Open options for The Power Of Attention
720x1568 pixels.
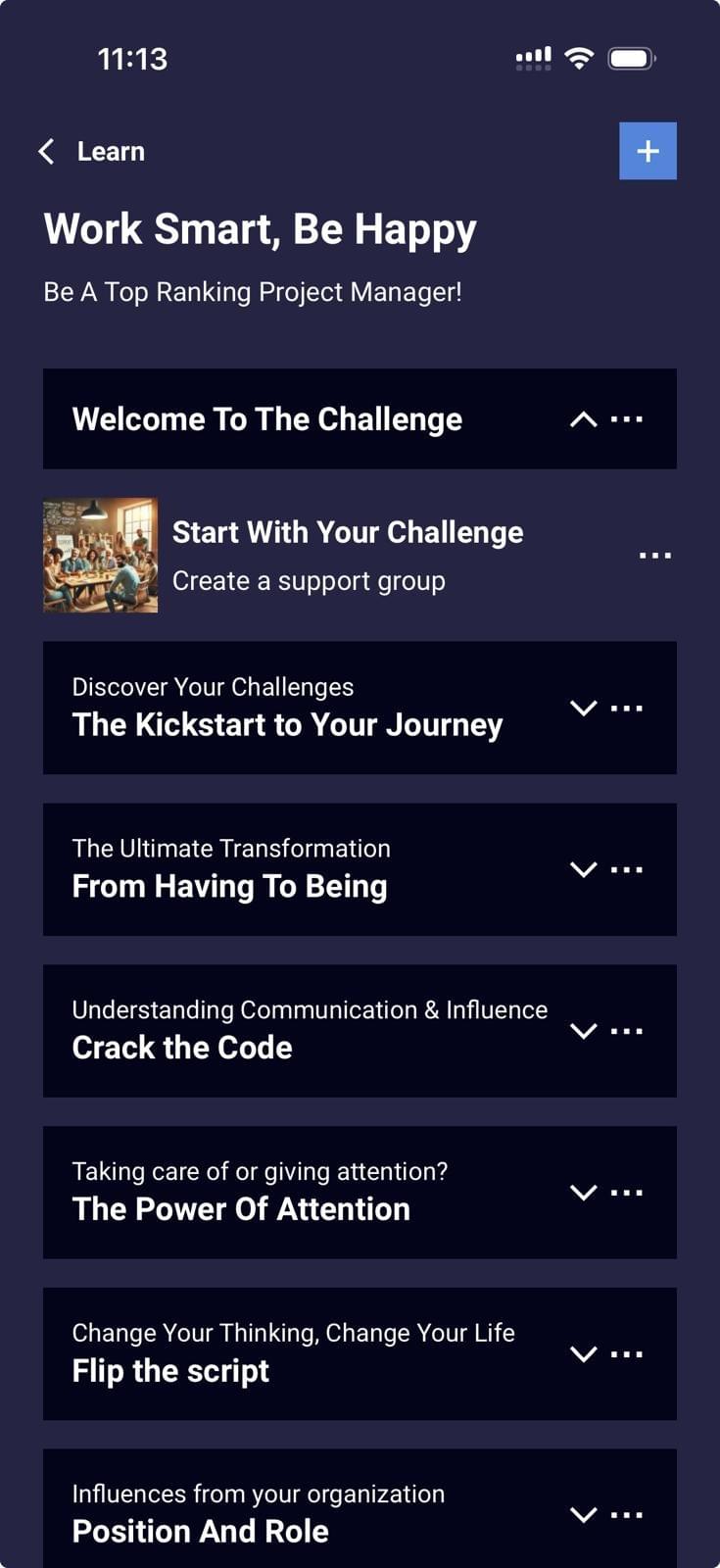click(x=627, y=1193)
